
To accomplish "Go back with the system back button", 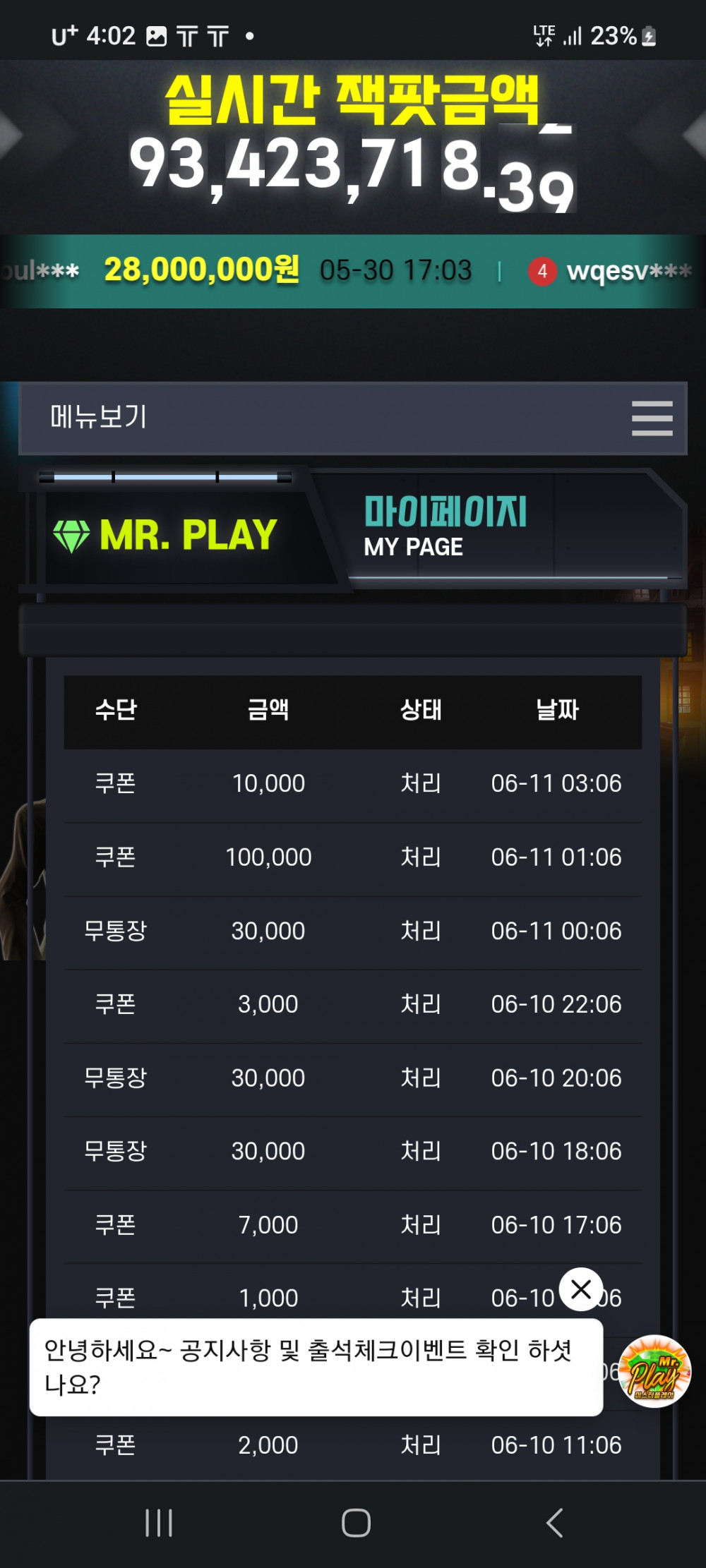I will [x=555, y=1523].
